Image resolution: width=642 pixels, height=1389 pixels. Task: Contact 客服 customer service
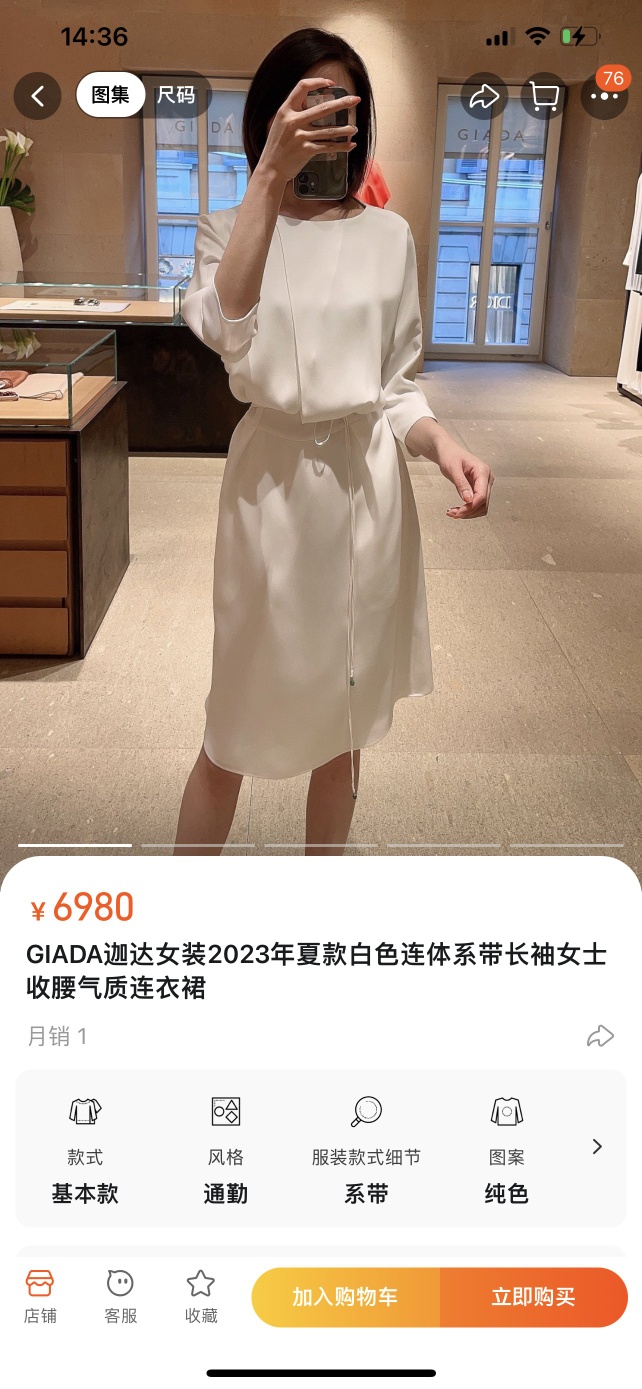coord(121,1297)
